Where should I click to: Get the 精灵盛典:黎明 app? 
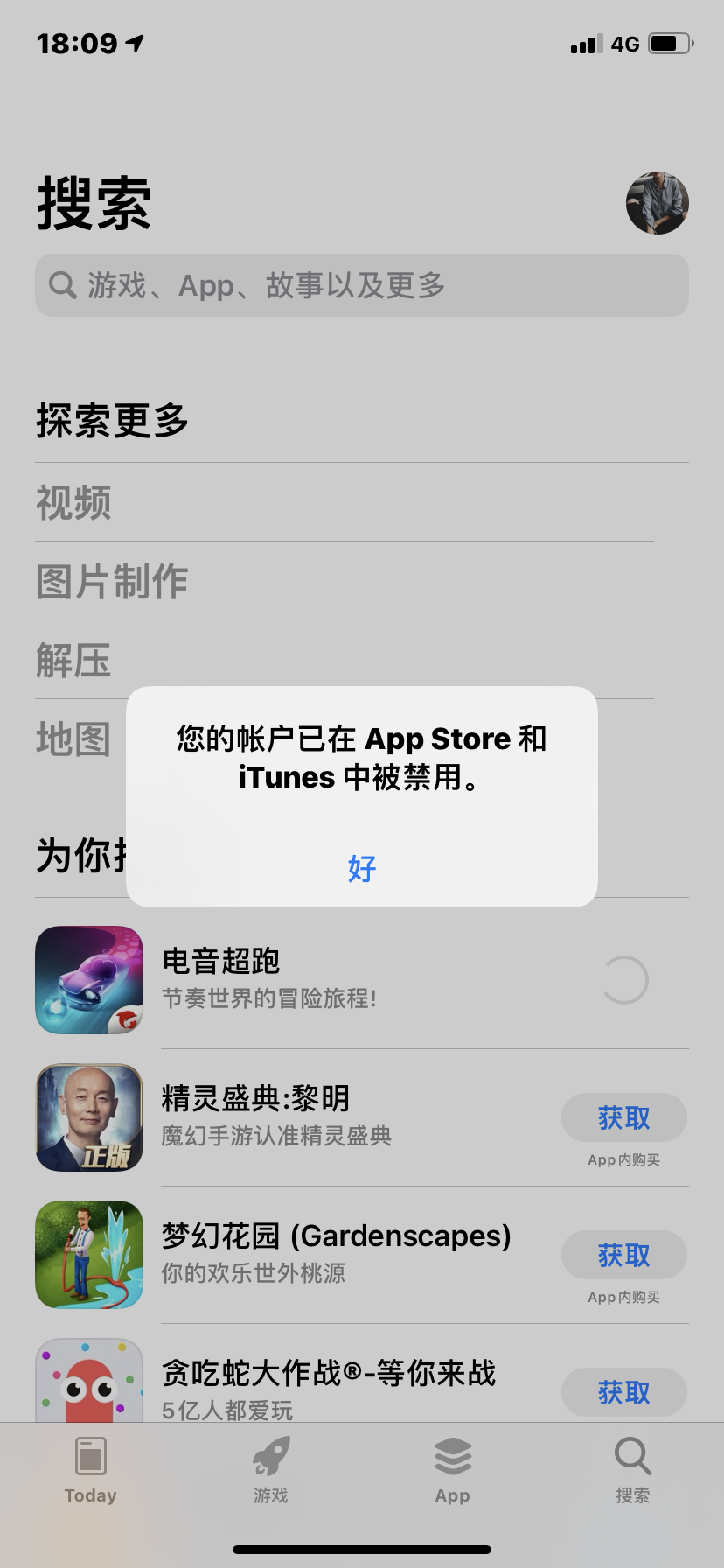coord(623,1117)
